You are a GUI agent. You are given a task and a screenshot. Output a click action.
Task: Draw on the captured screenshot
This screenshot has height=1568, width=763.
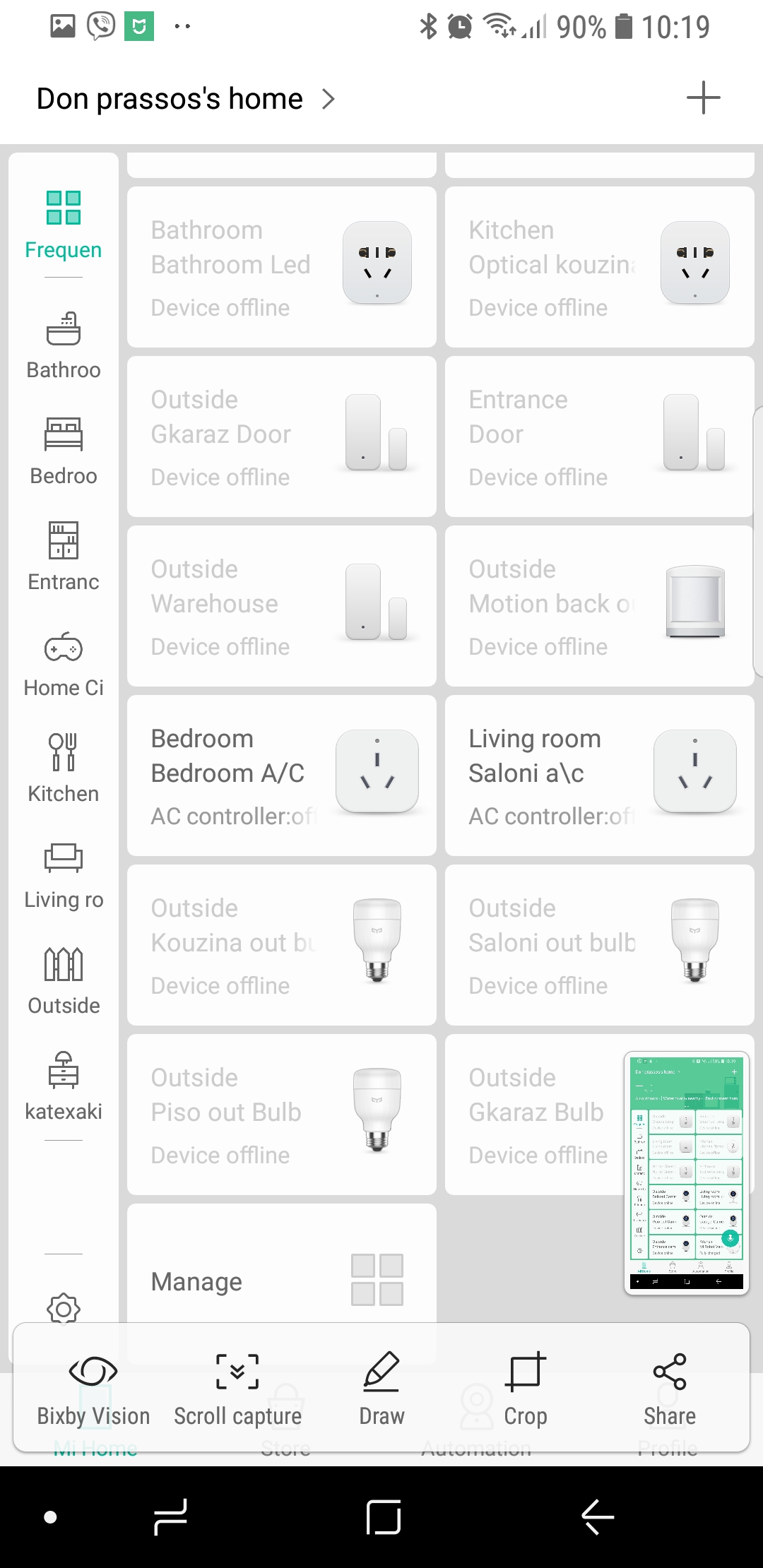(x=381, y=1389)
